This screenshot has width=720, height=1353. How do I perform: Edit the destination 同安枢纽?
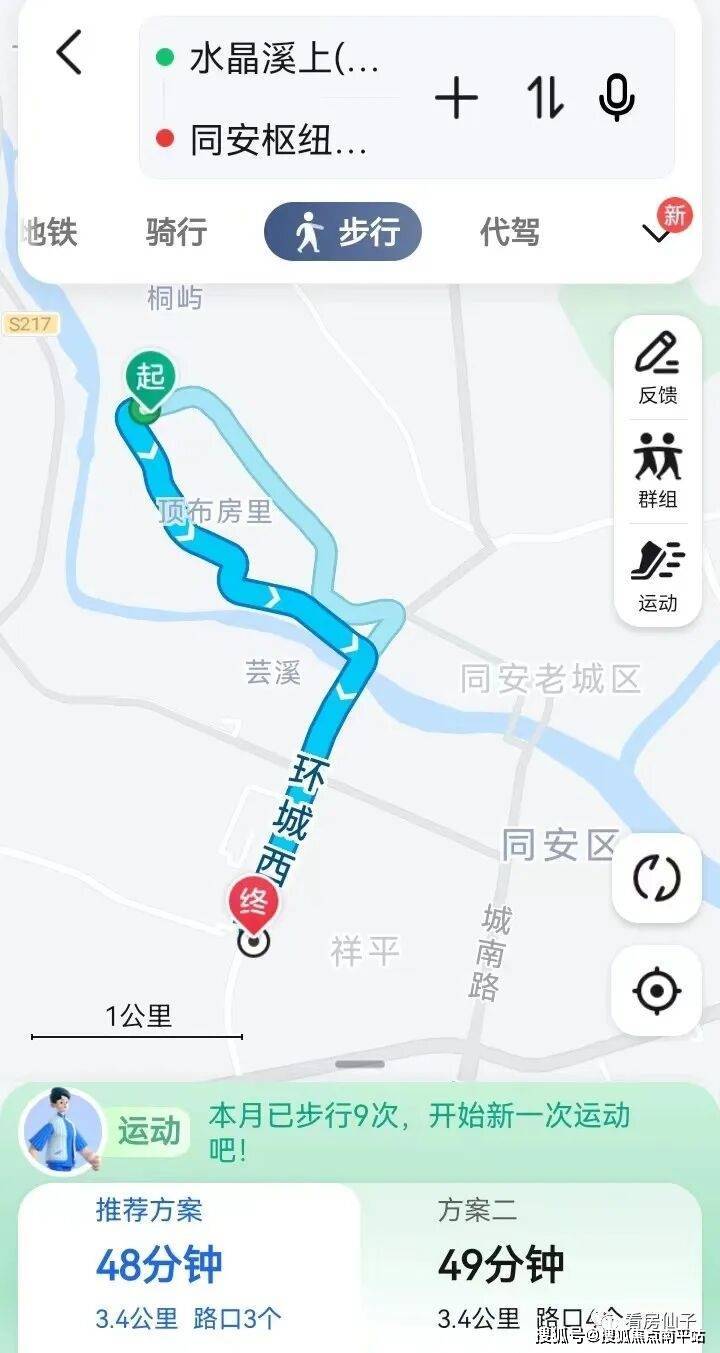coord(280,141)
